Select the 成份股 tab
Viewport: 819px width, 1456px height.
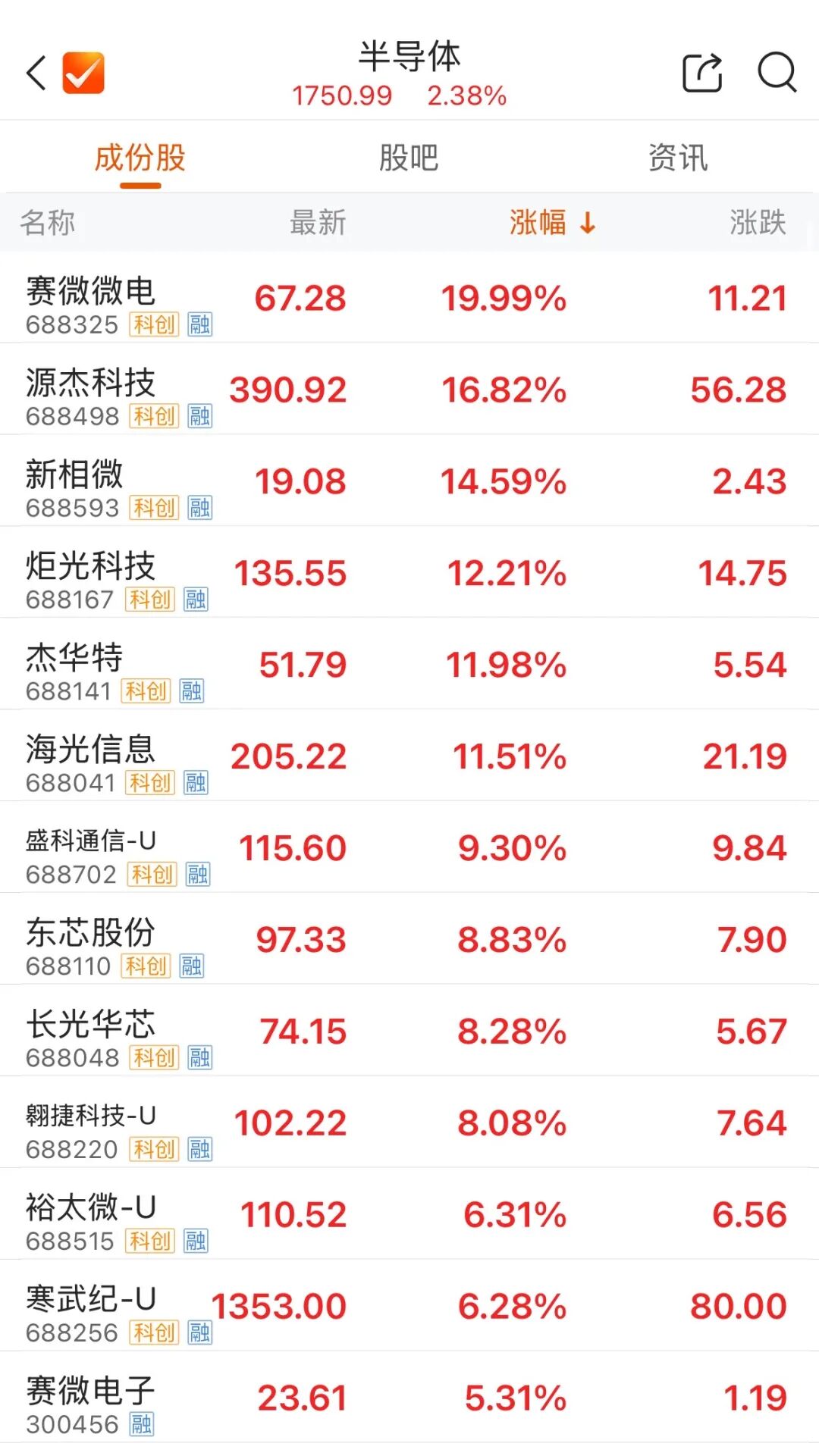pyautogui.click(x=140, y=158)
